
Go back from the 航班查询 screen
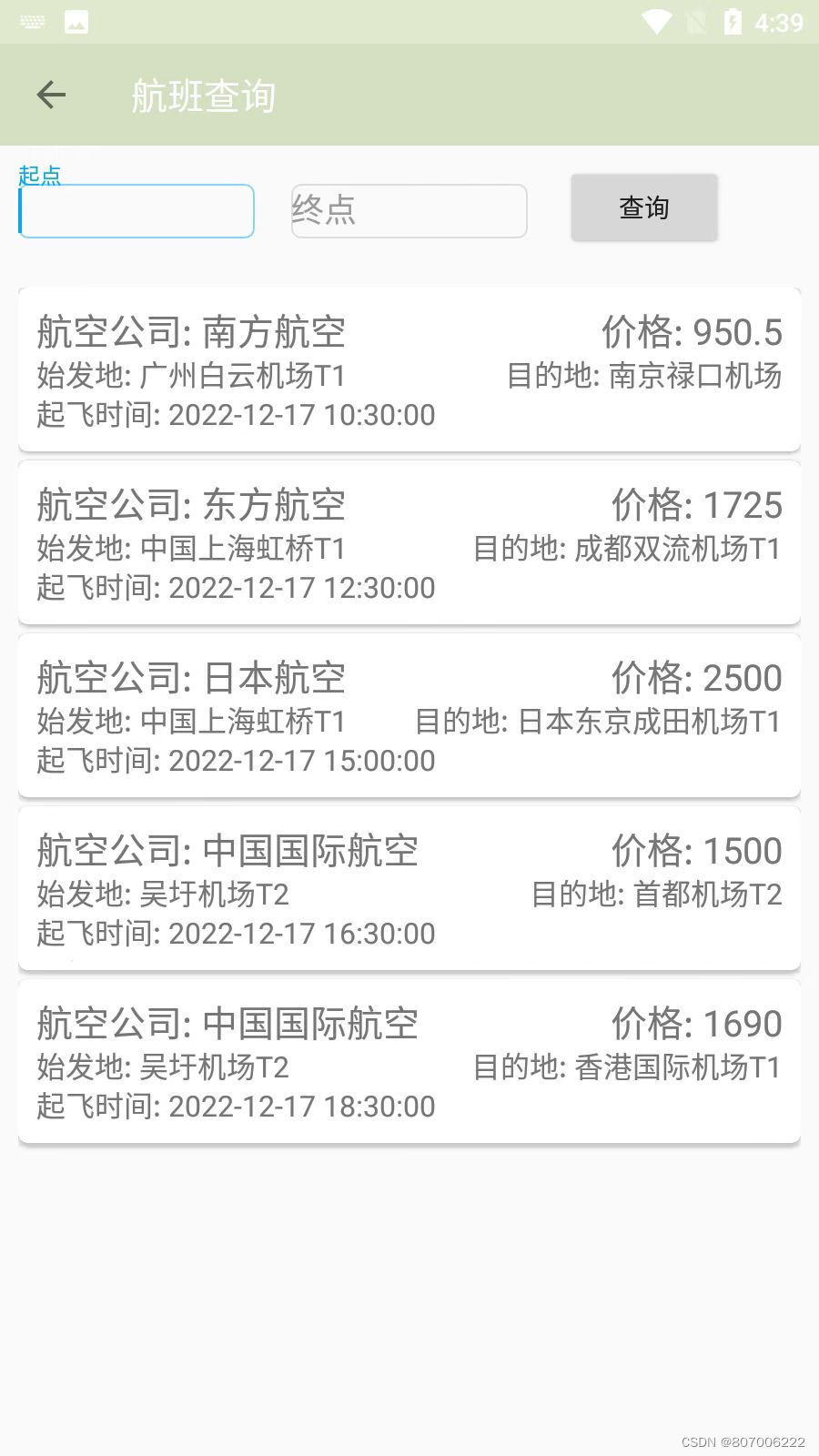coord(51,95)
